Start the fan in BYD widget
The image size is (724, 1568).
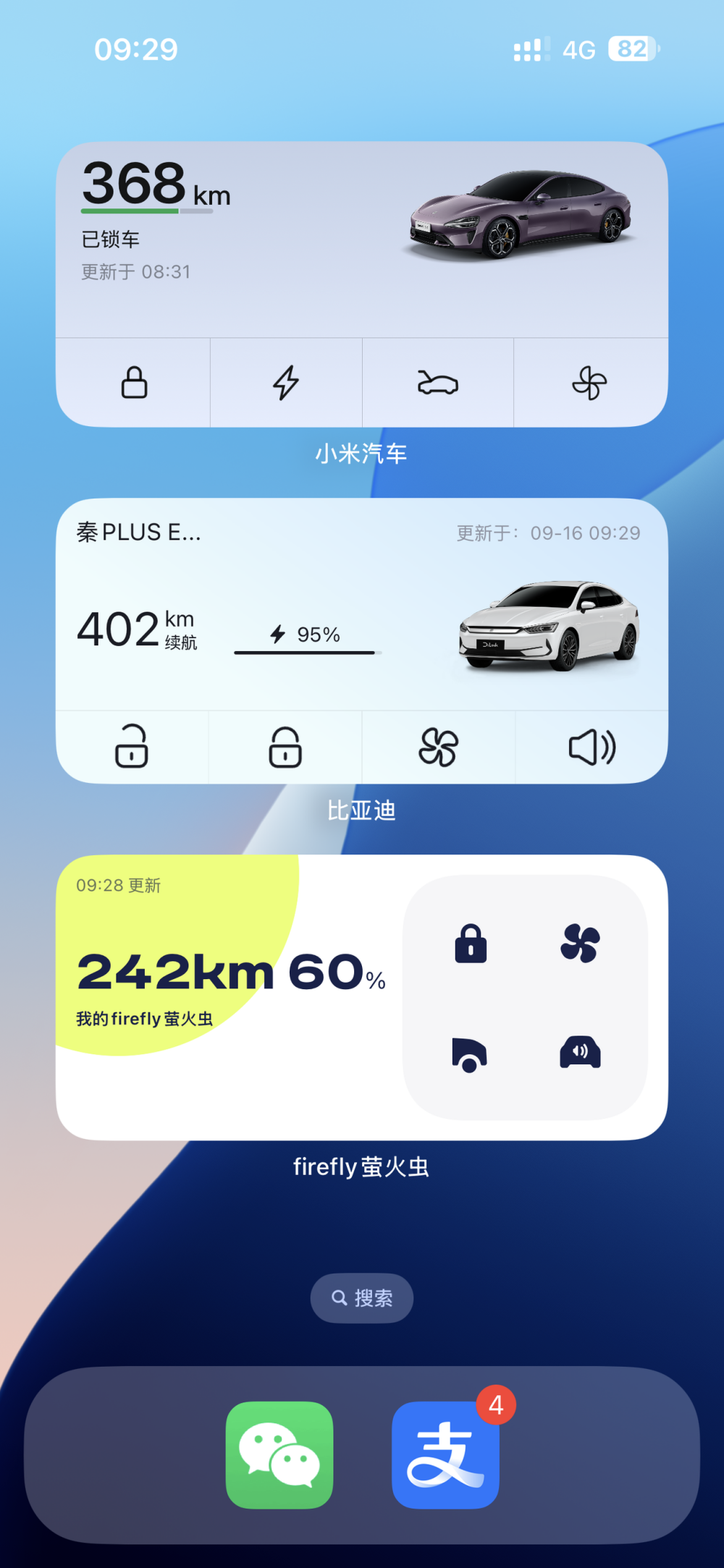(x=438, y=747)
